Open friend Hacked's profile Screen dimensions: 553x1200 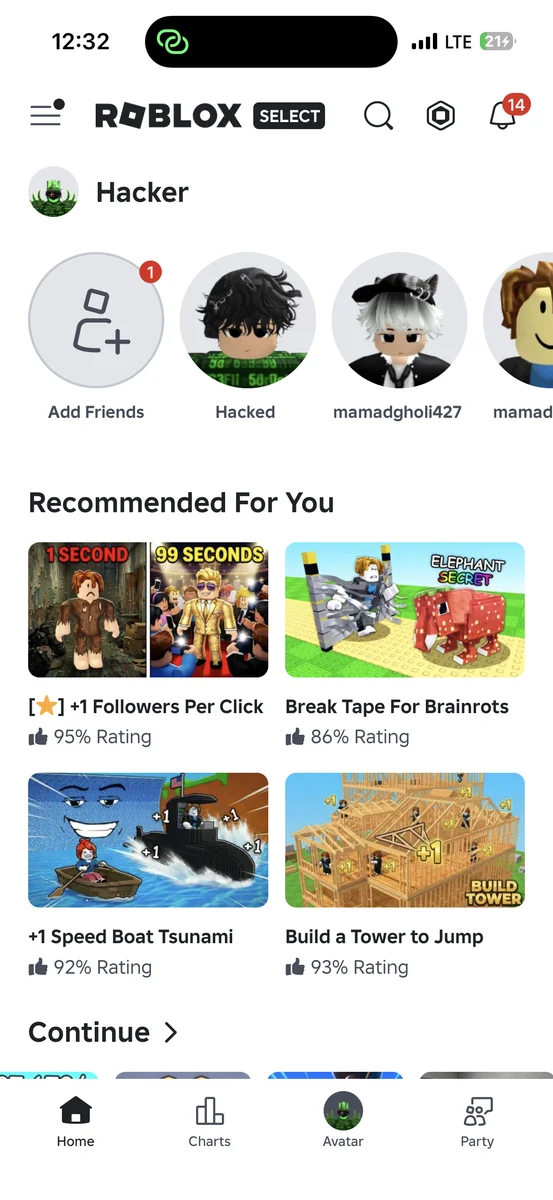coord(247,337)
